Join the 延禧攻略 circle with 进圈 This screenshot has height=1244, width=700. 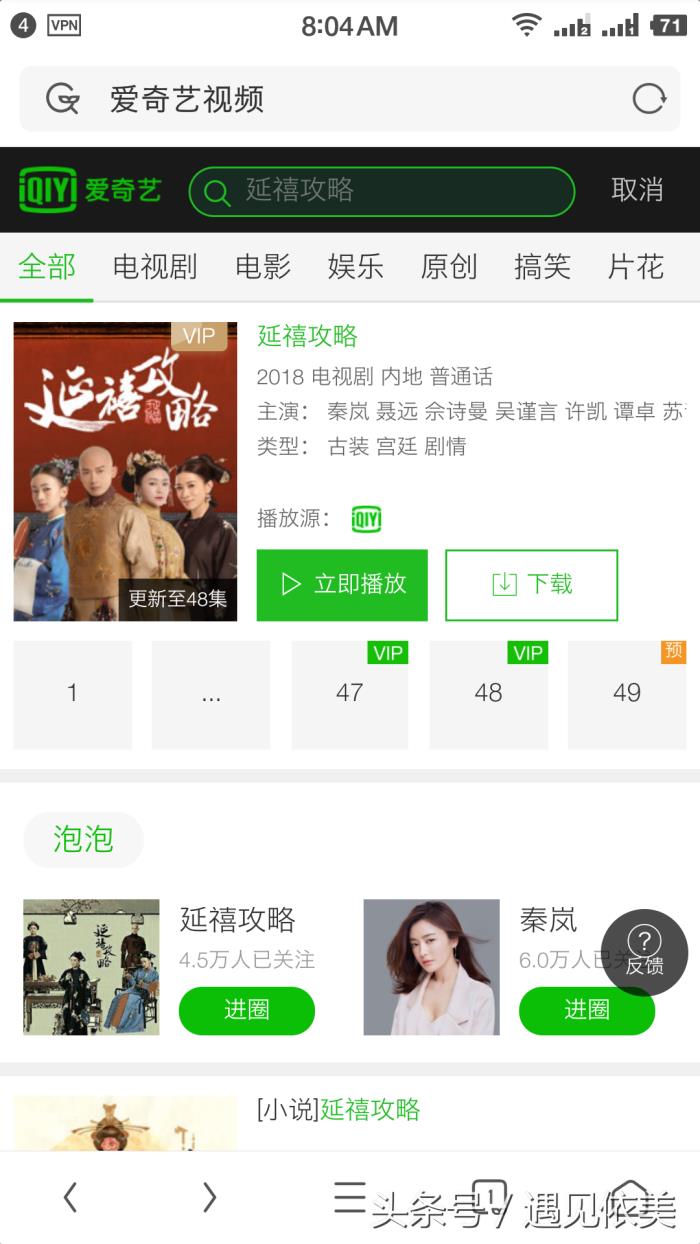point(246,1010)
